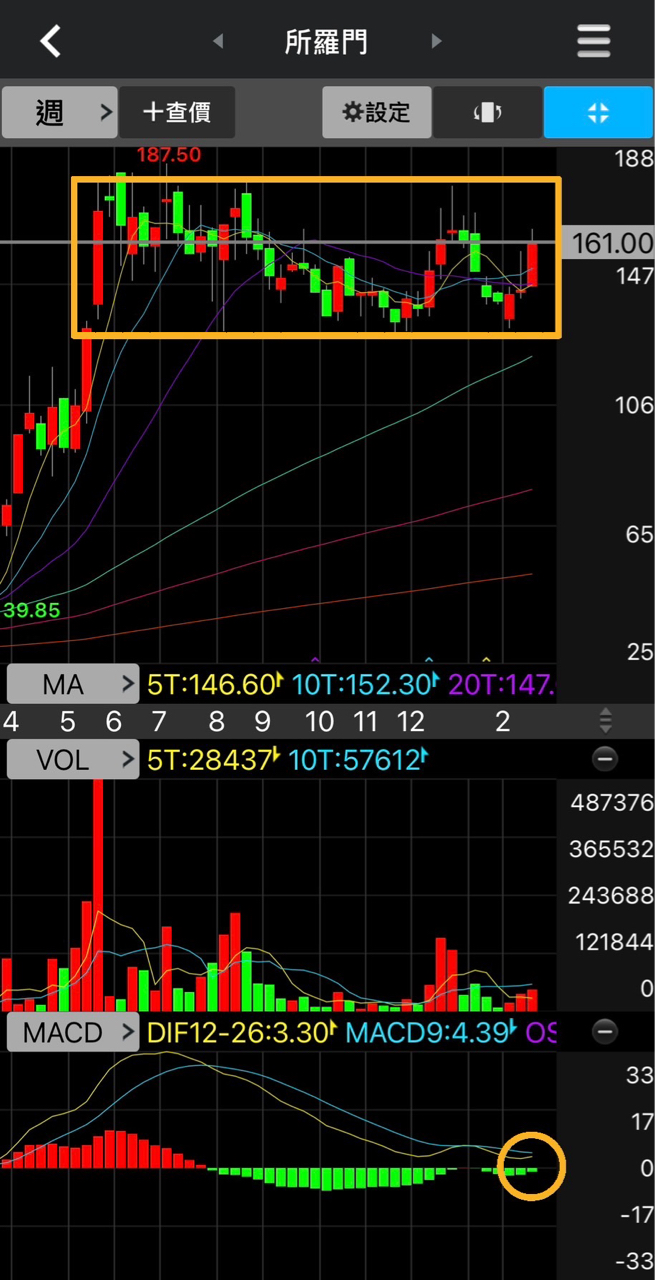Toggle the fullscreen chart button
655x1280 pixels.
pos(598,112)
